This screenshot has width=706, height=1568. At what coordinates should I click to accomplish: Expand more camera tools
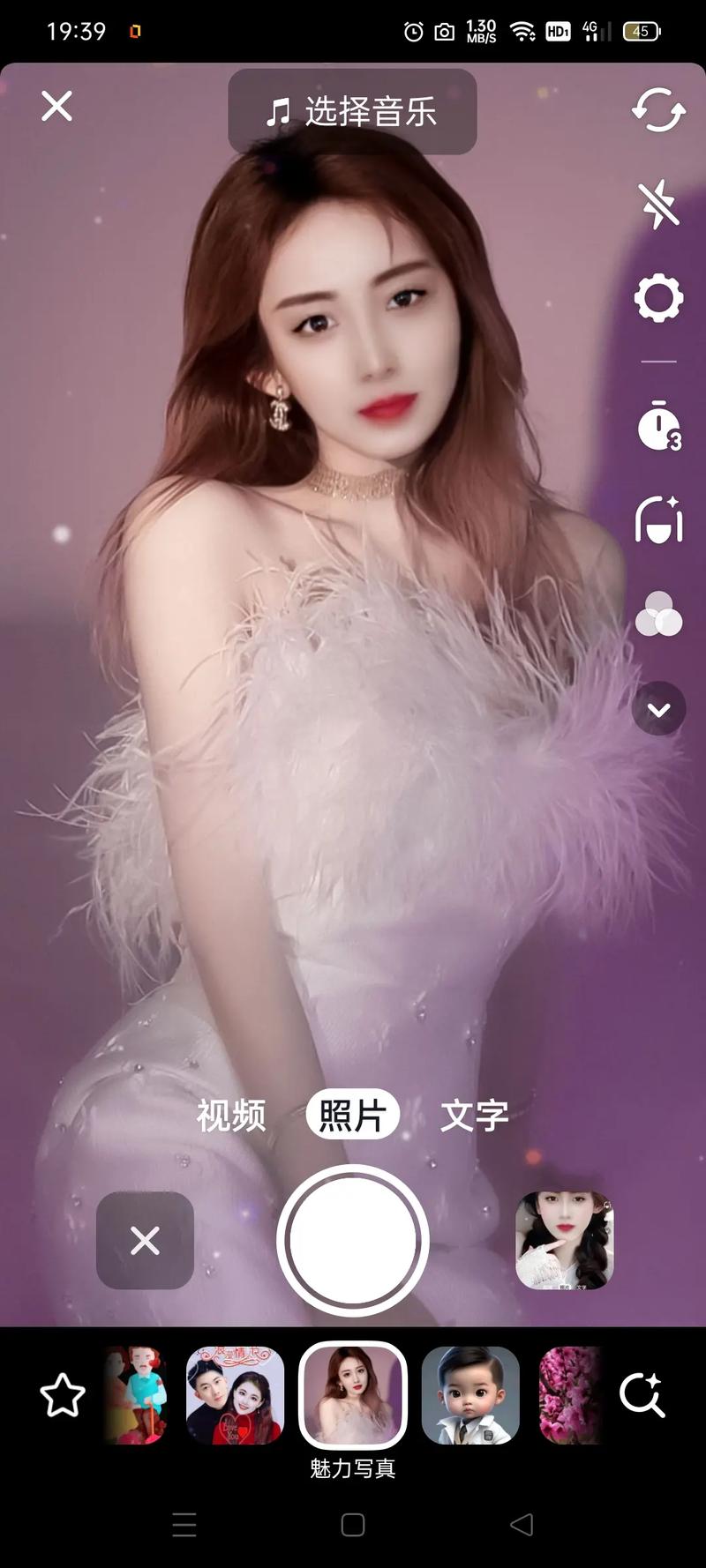tap(658, 708)
